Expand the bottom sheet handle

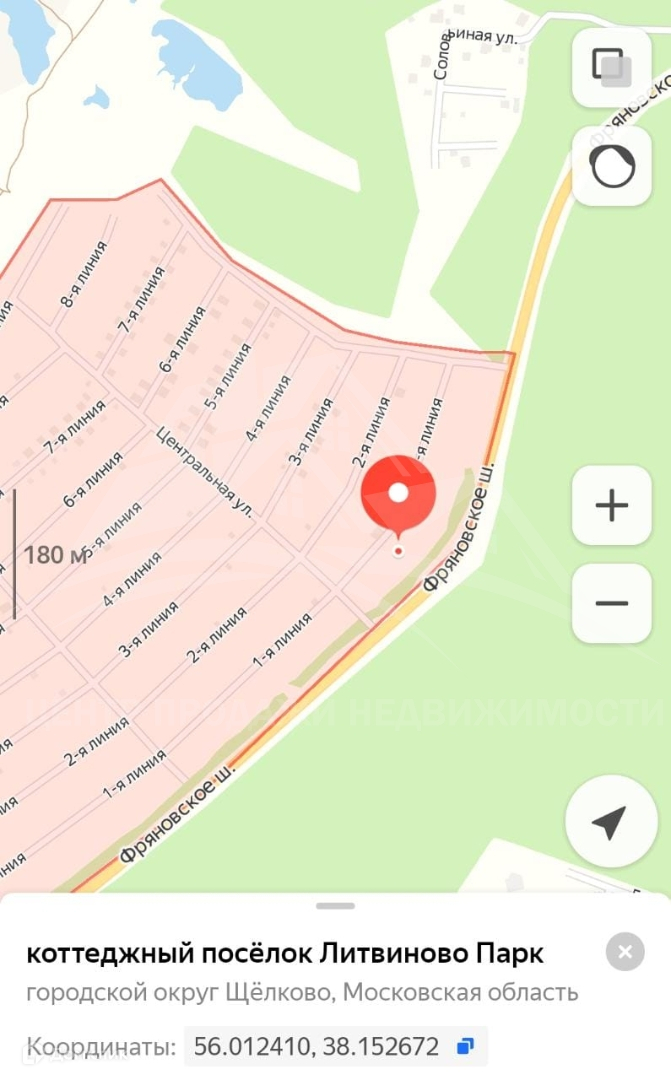point(336,906)
